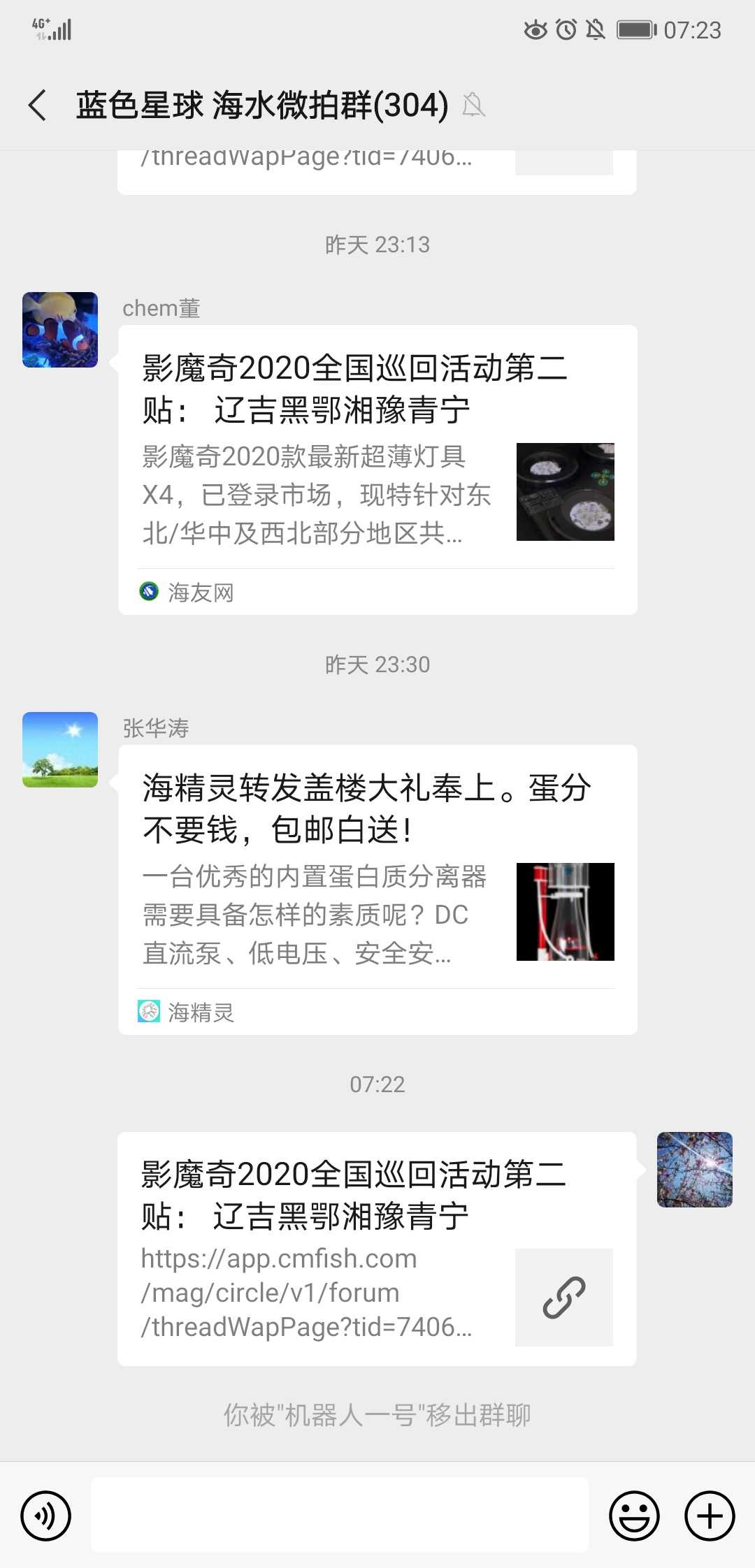Open the 海精灵转发盖楼大礼奉上 shared card
Screen dimensions: 755x1568
pos(377,890)
